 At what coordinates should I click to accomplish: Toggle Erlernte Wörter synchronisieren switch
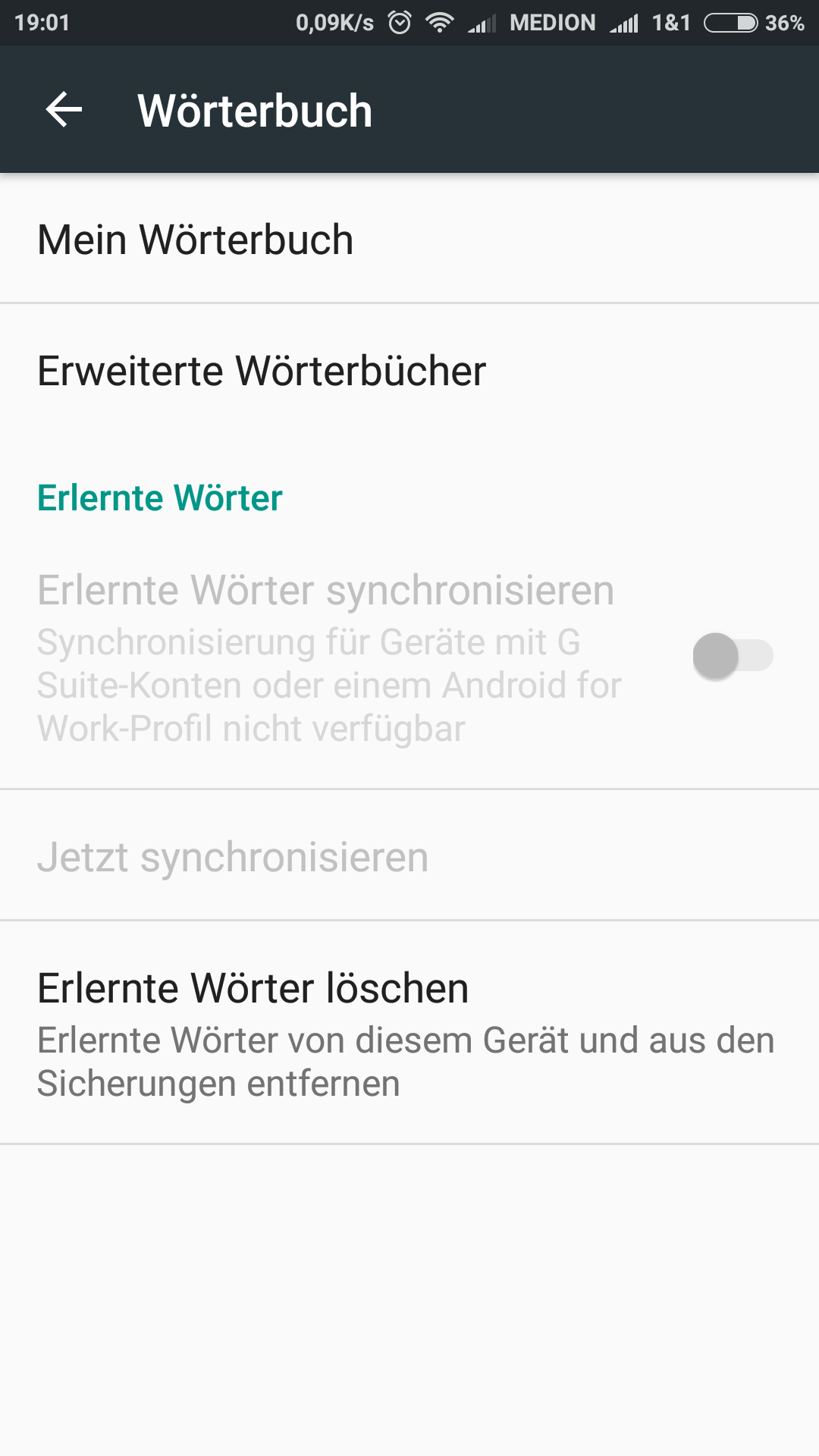point(733,656)
